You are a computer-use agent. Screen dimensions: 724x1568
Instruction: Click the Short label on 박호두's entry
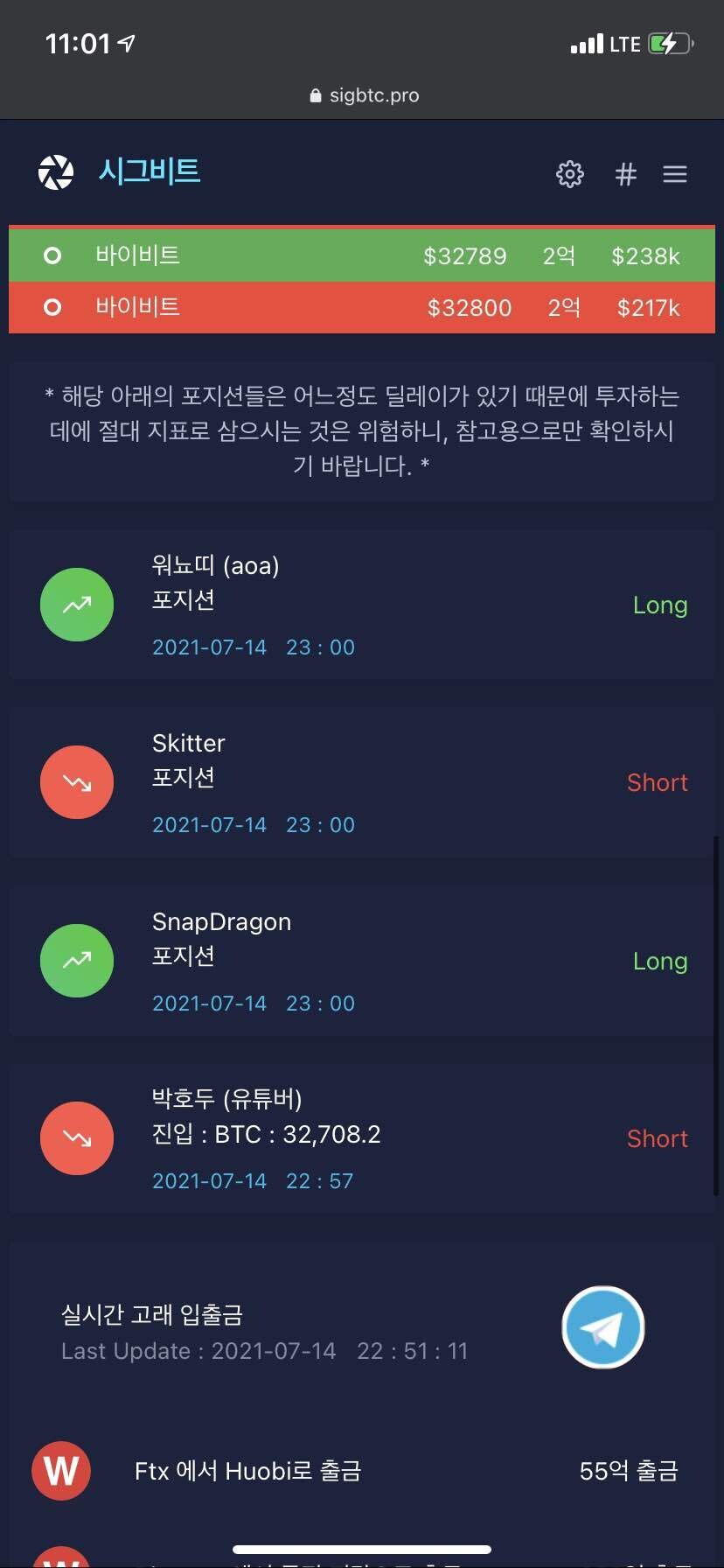[x=657, y=1138]
